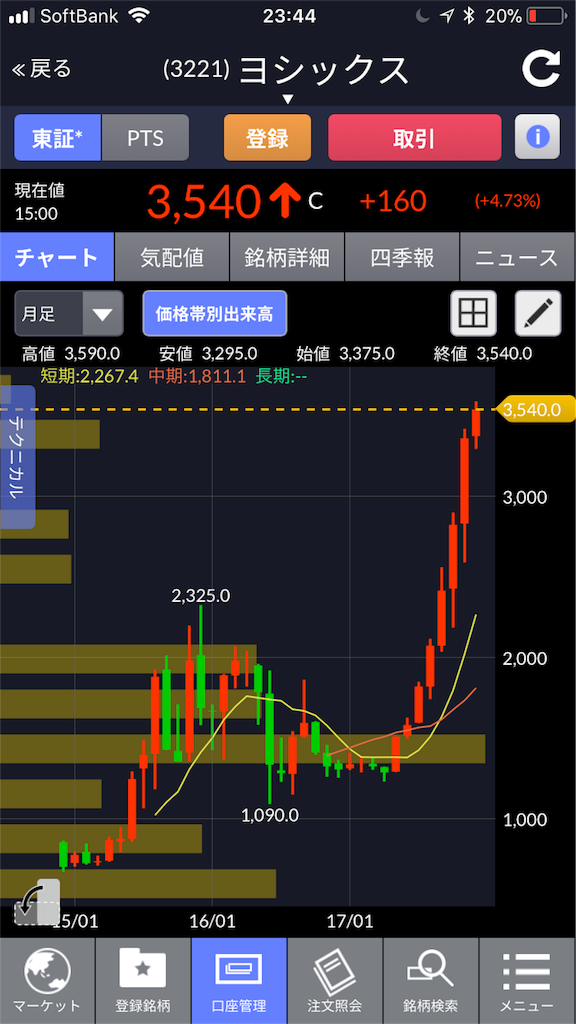Open the 銘柄検索 bottom tab
The width and height of the screenshot is (576, 1024).
pyautogui.click(x=430, y=981)
